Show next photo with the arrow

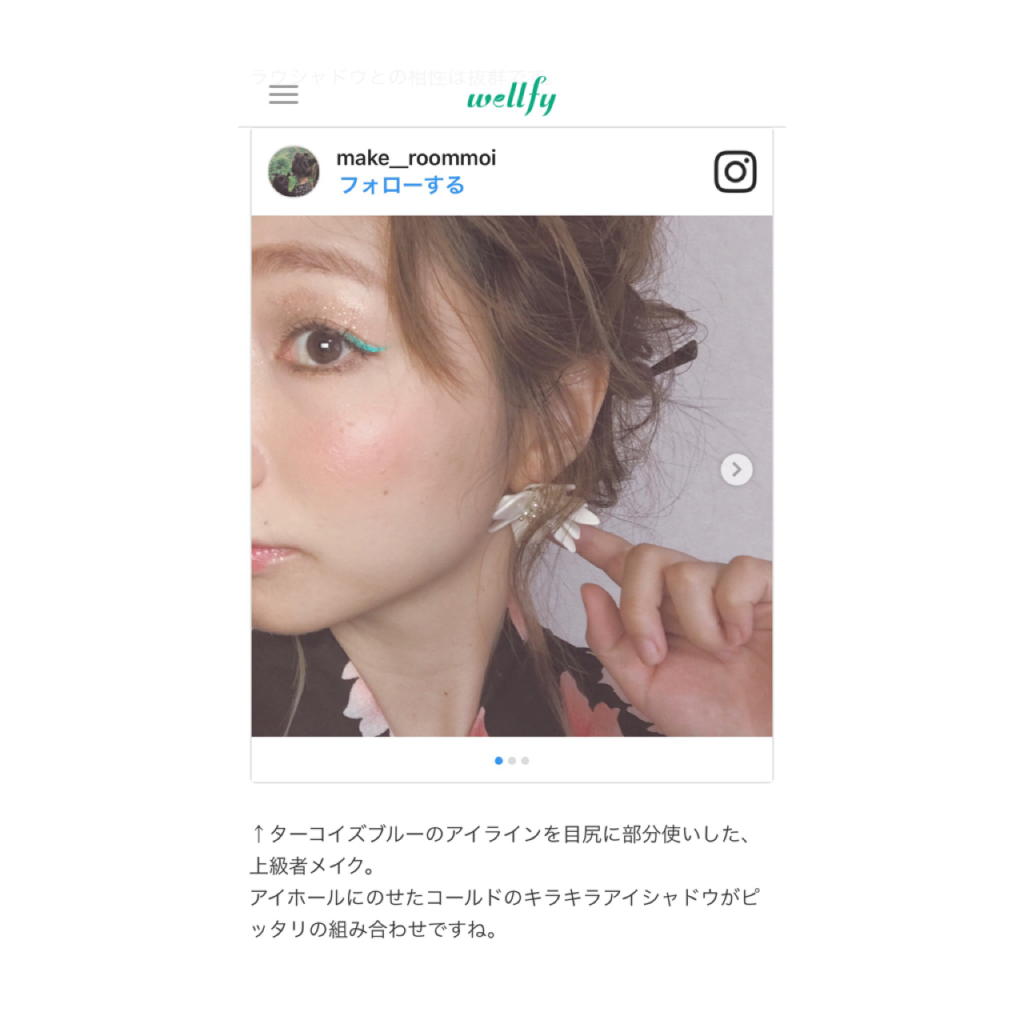pos(736,469)
